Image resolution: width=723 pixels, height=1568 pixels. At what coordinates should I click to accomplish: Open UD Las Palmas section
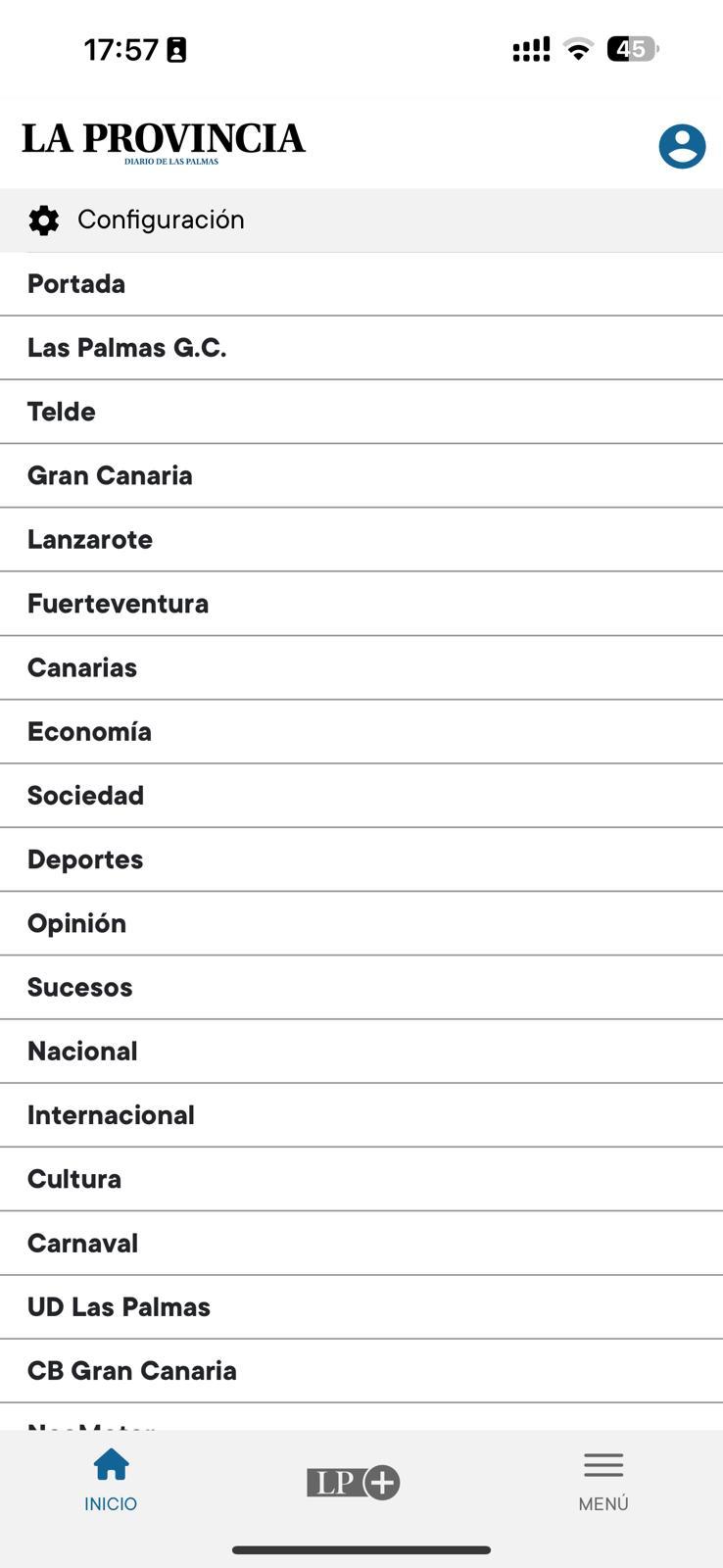(361, 1306)
